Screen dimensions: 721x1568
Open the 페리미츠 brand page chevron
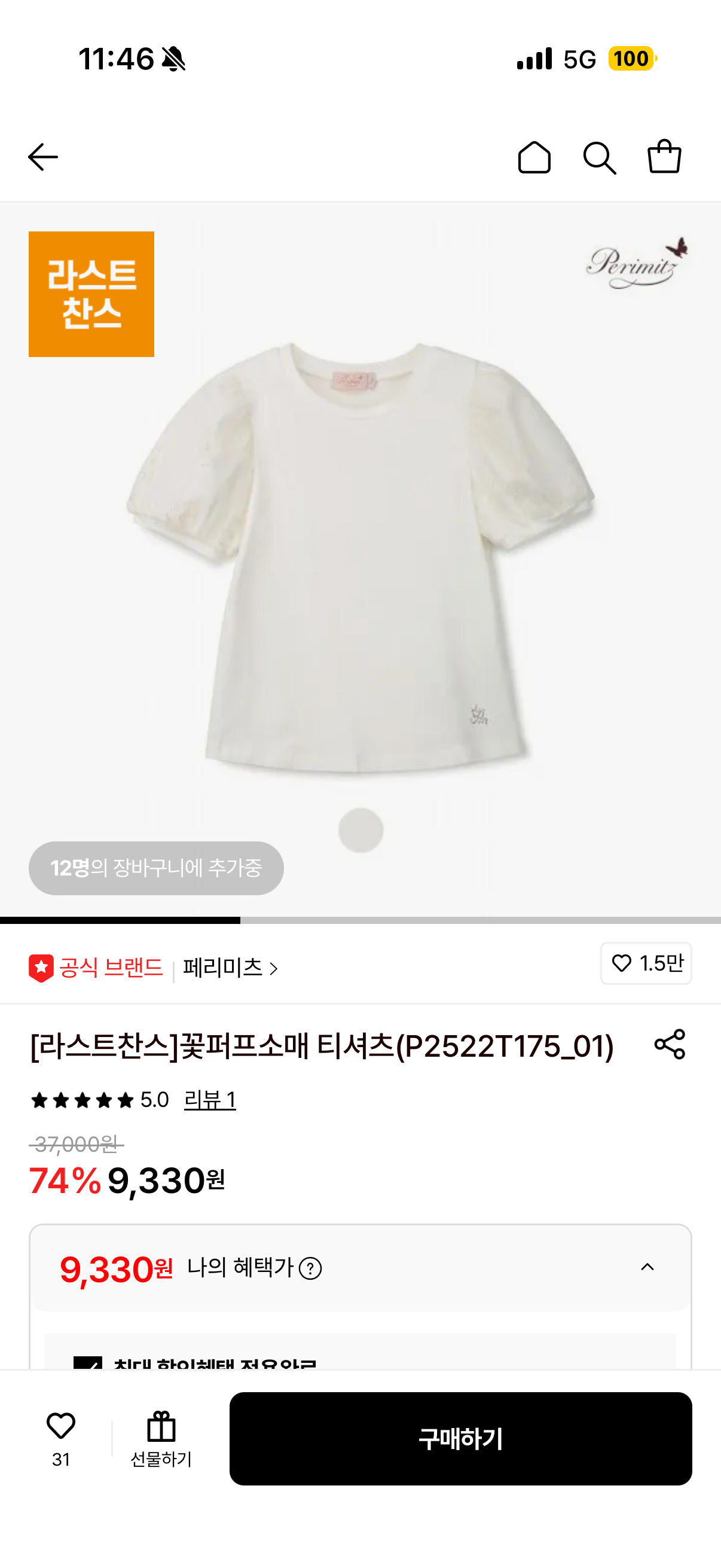click(274, 968)
